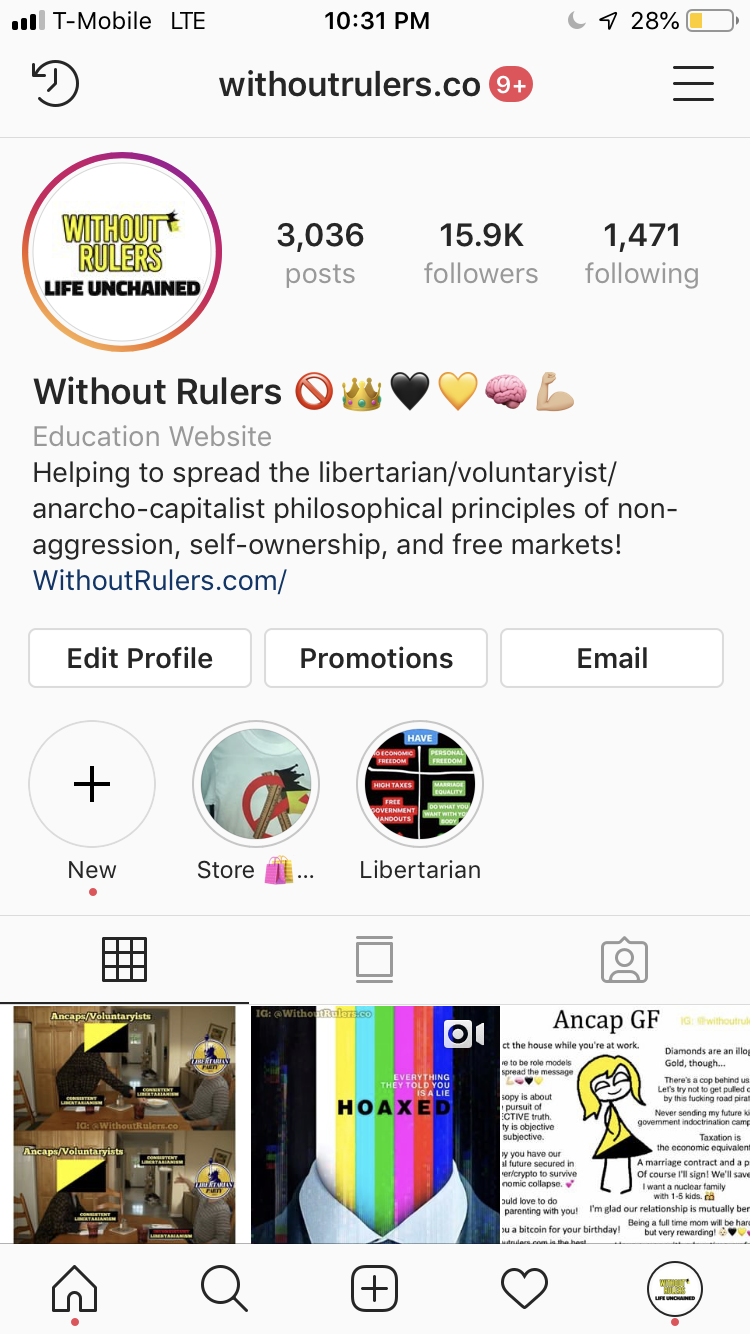Open the tagged photos tab

[x=624, y=959]
